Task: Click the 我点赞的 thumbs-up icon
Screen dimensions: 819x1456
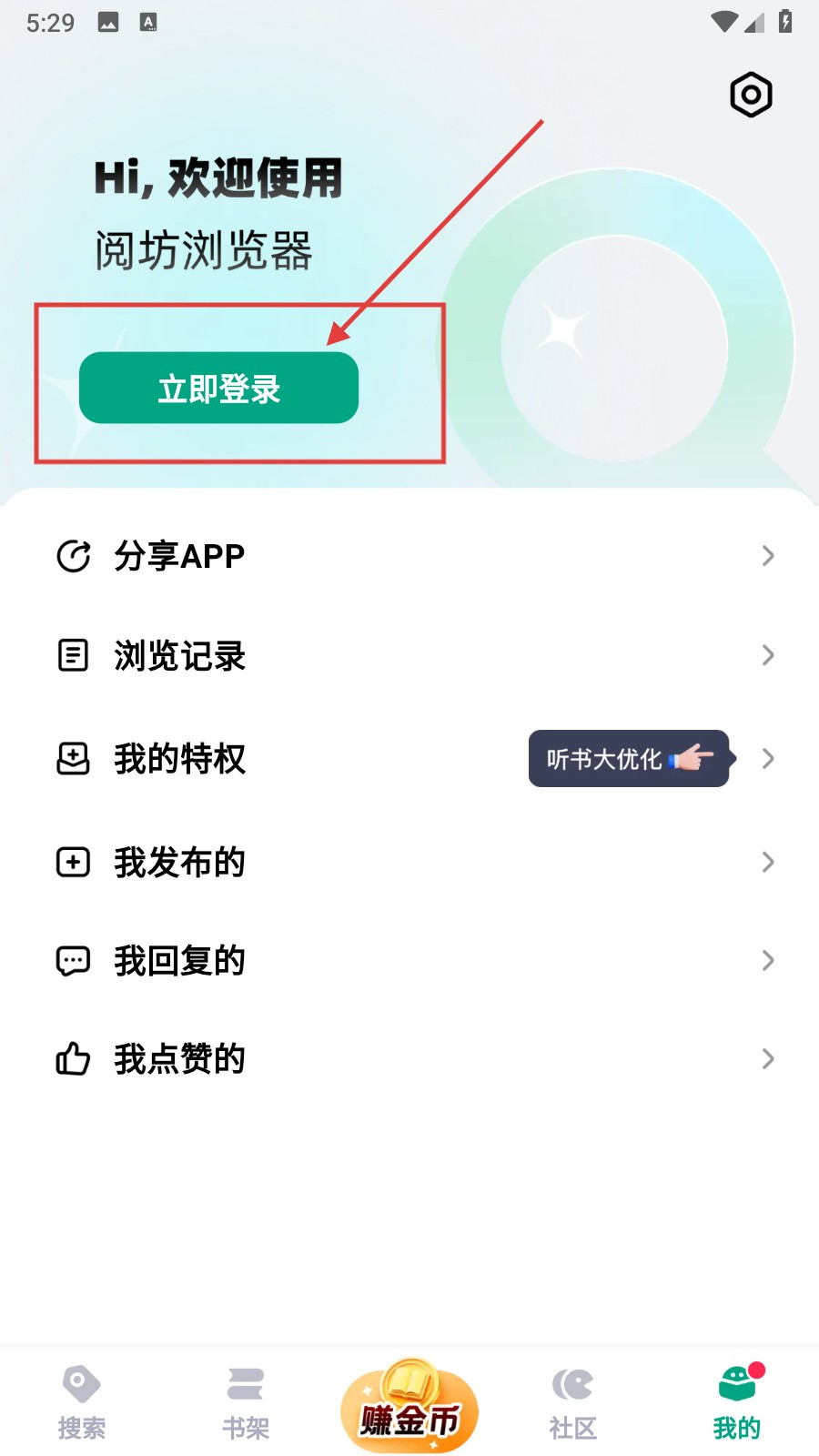Action: click(x=74, y=1058)
